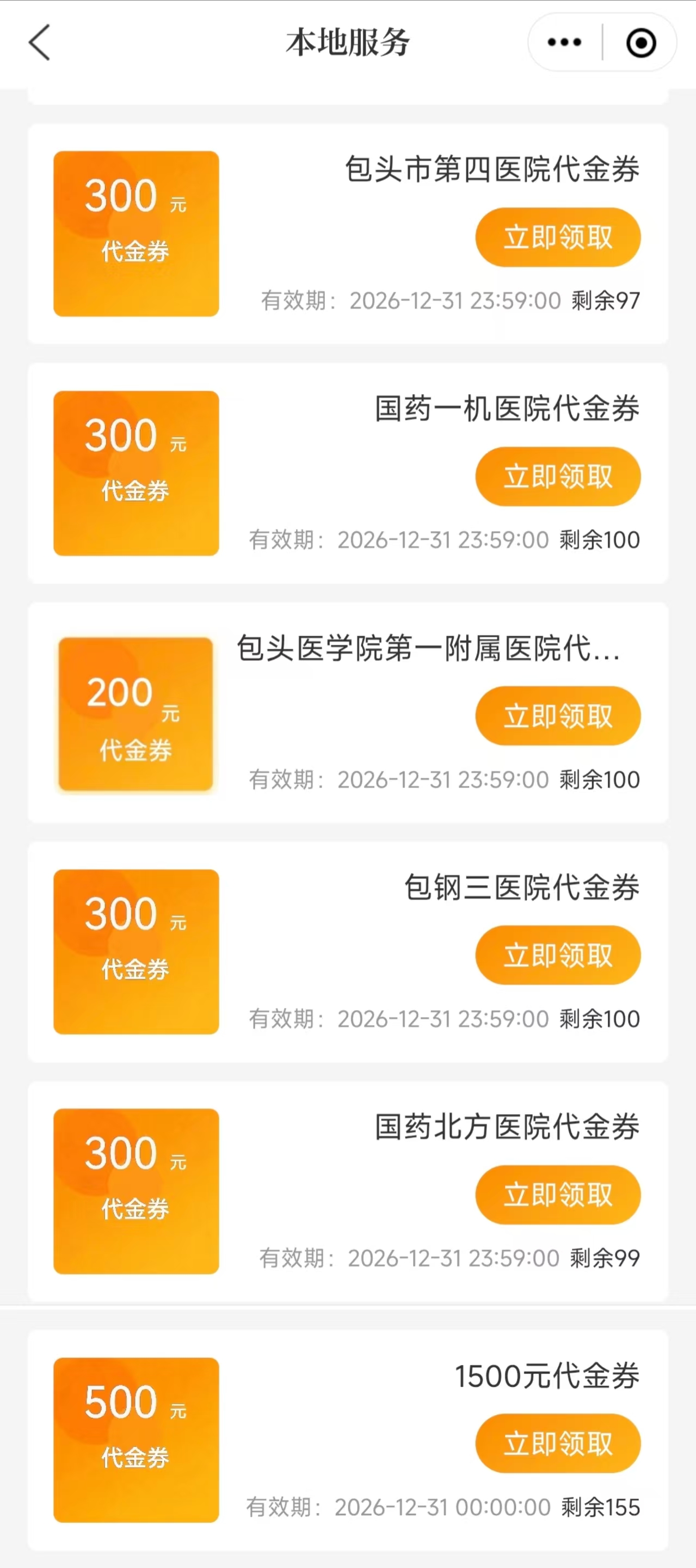
Task: Go back from the 本地服务 page
Action: (x=40, y=42)
